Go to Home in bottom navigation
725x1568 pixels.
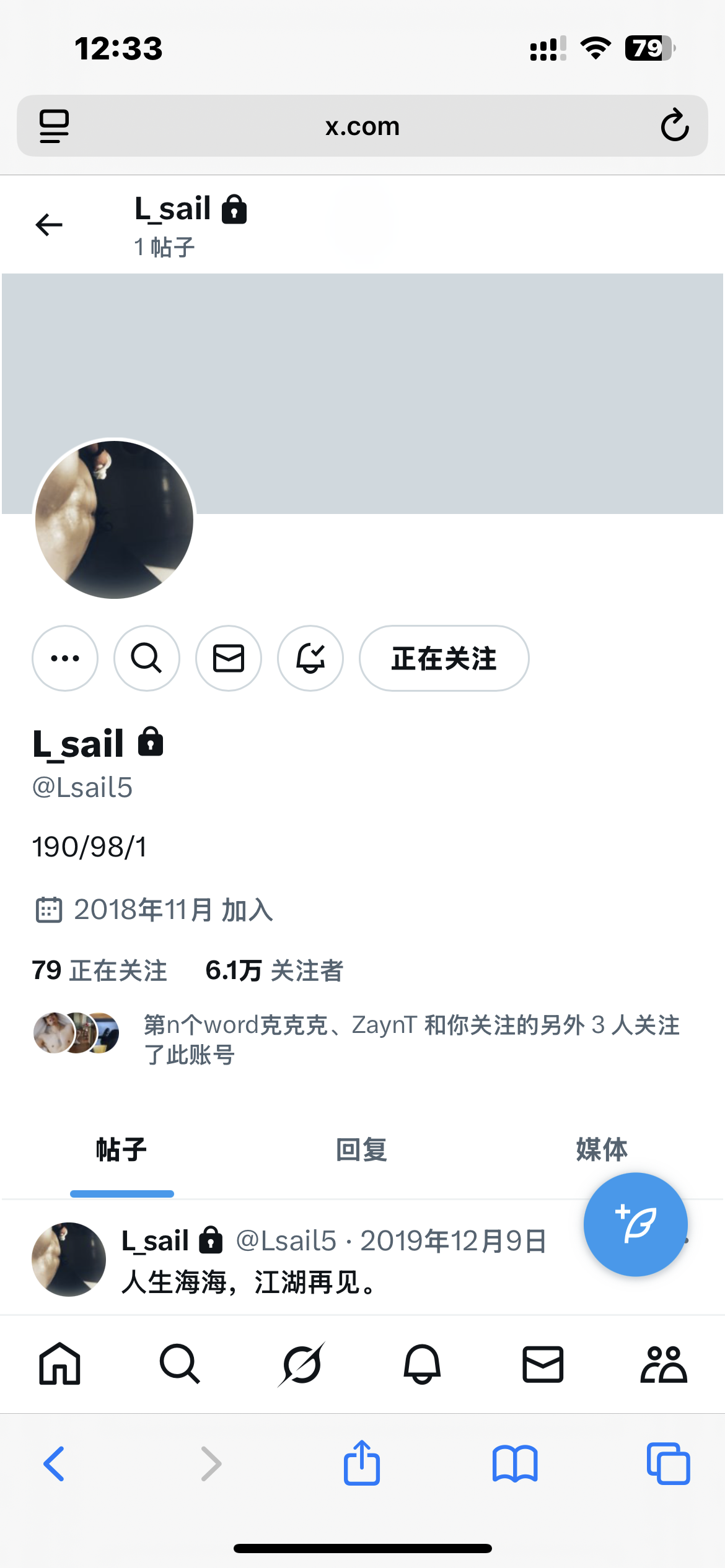[59, 1364]
